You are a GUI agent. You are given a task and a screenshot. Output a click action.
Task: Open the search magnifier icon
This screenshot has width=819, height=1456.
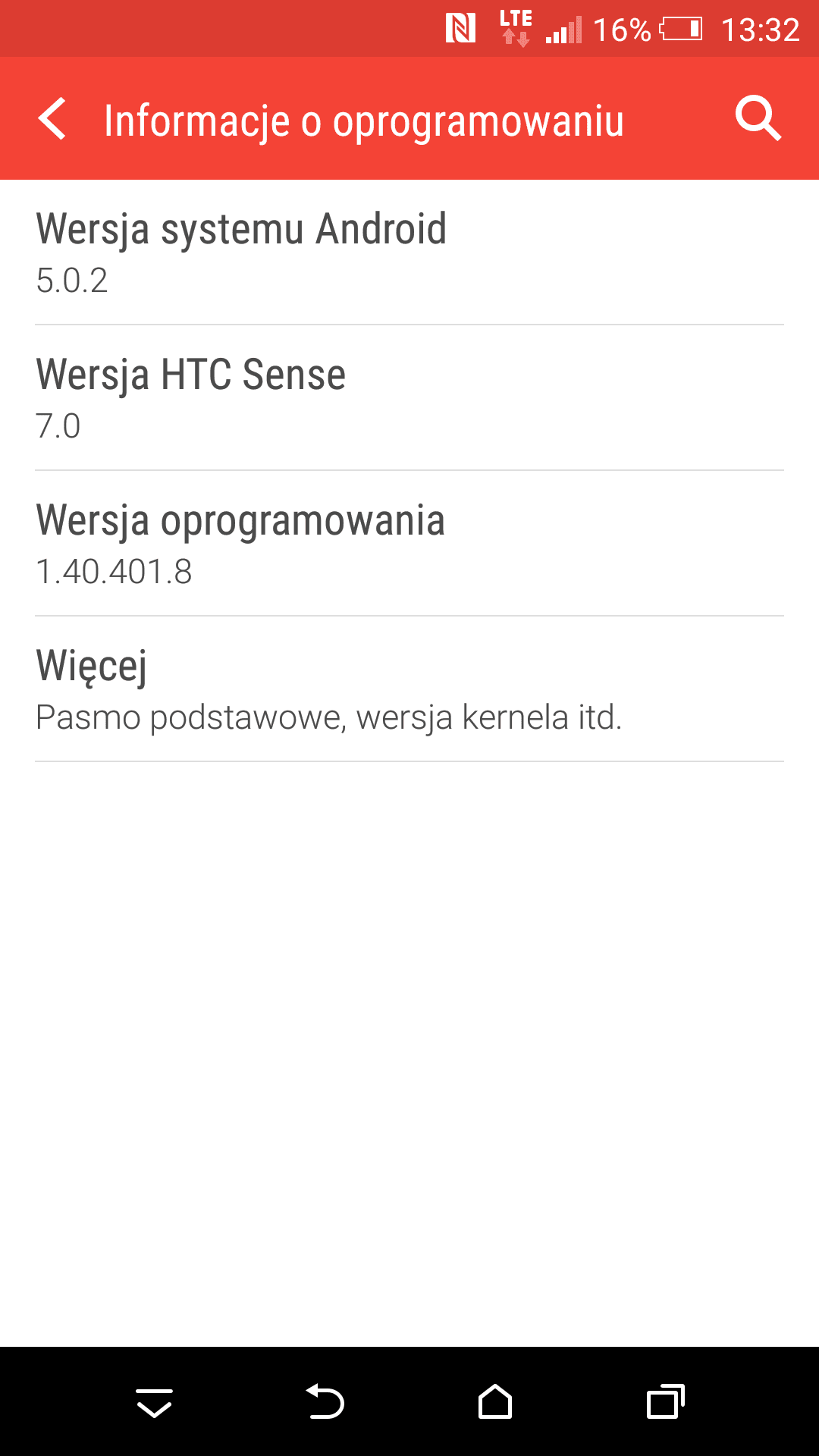758,119
